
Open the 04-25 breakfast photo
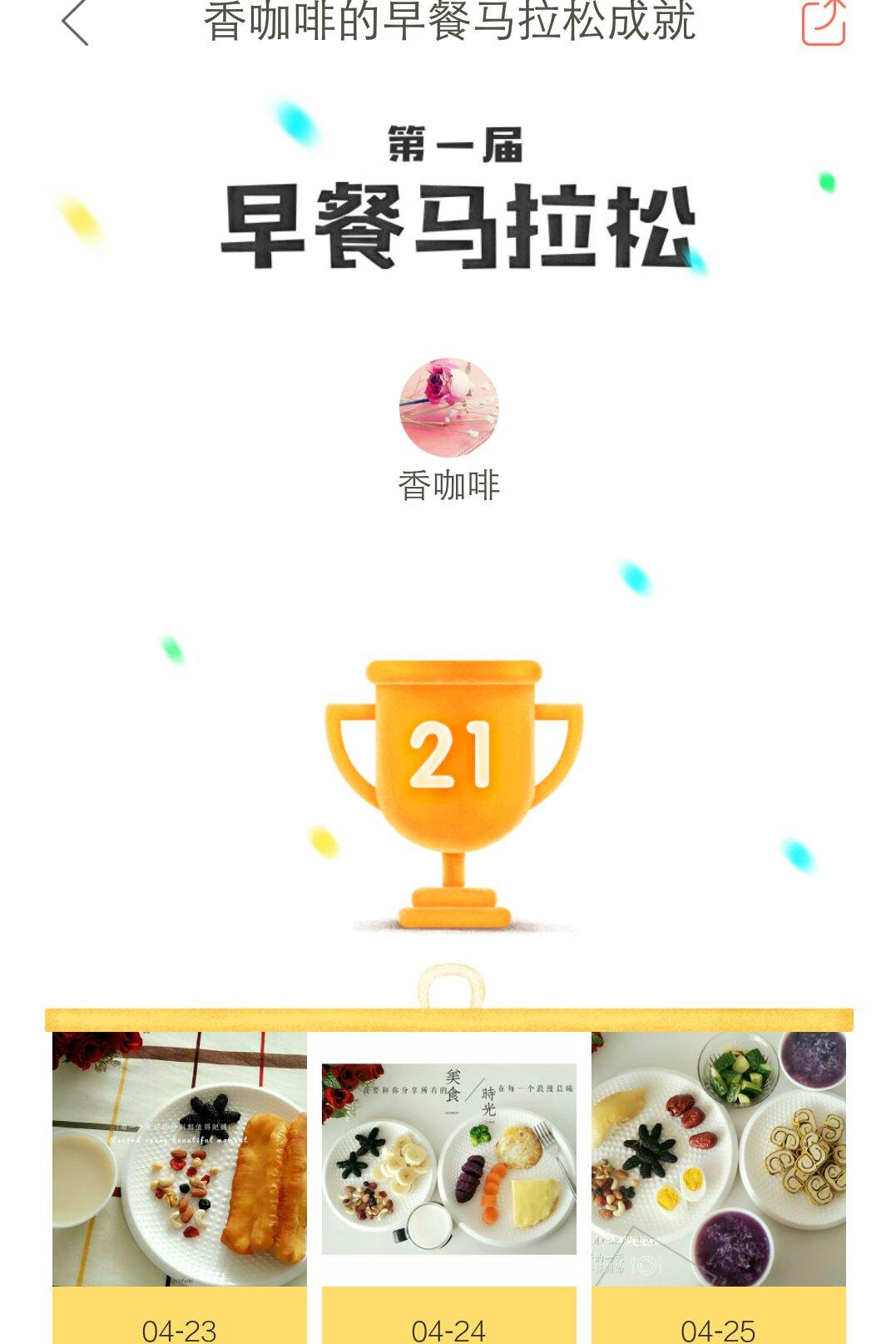[x=718, y=1158]
